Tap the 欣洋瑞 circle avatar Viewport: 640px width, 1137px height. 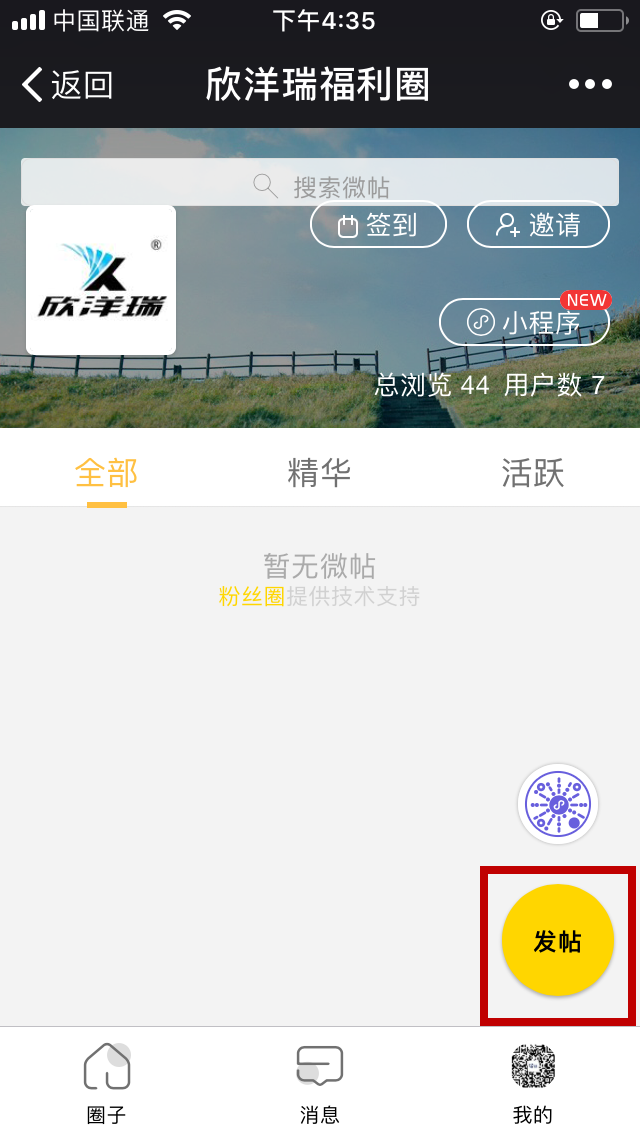101,280
